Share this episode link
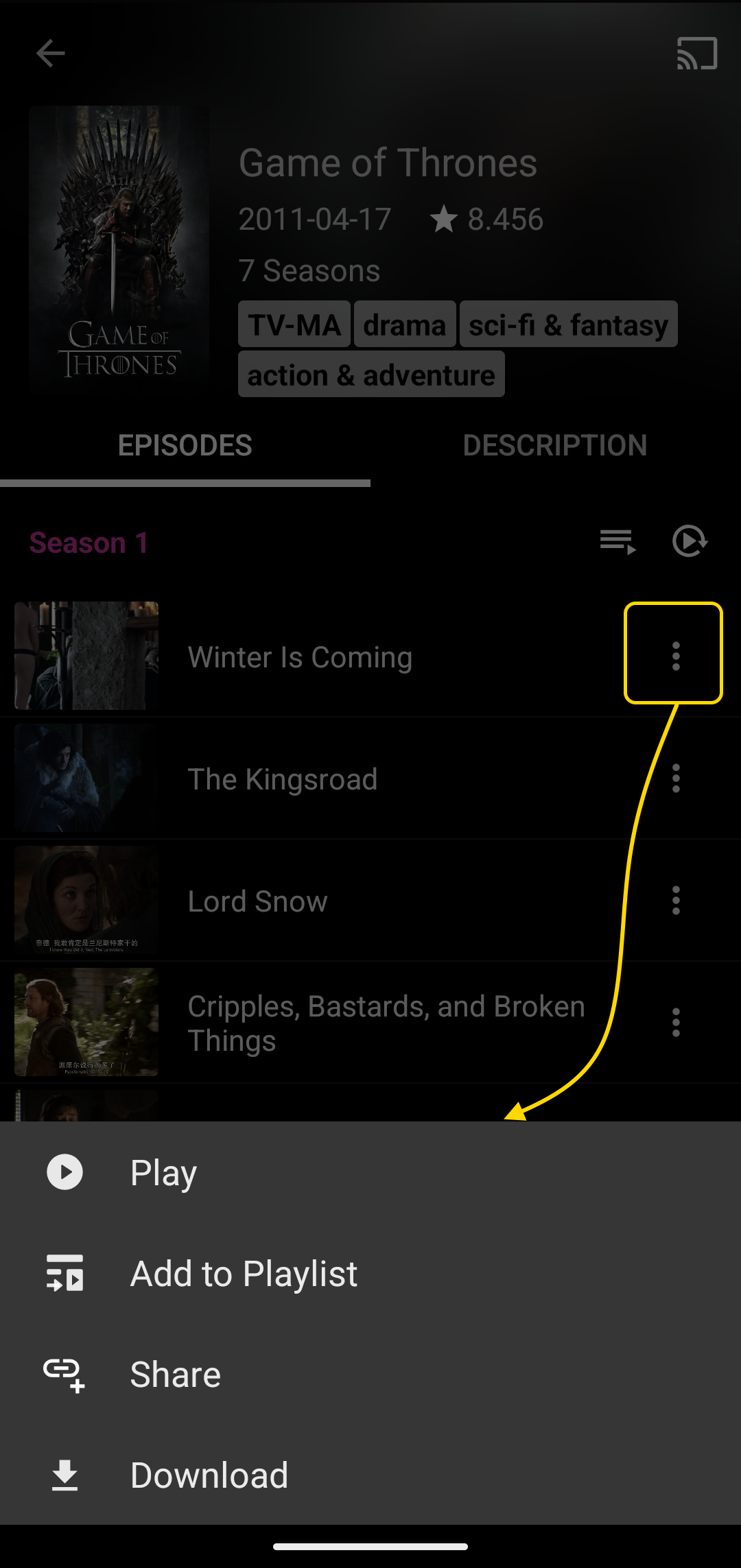 tap(176, 1375)
